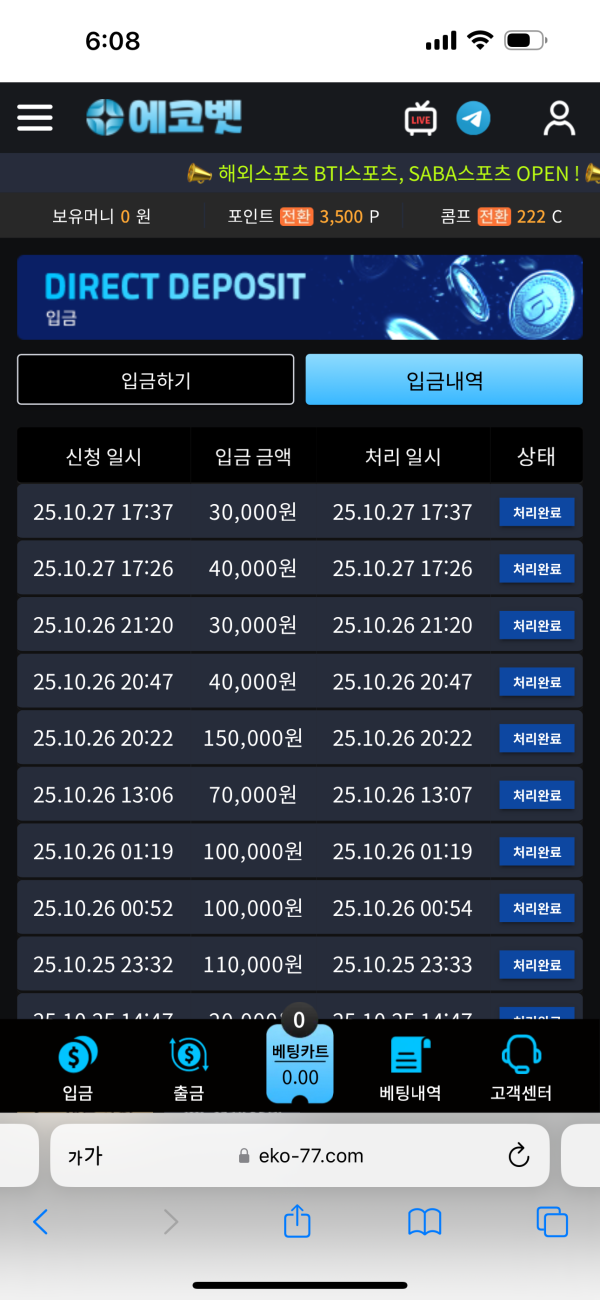600x1300 pixels.
Task: Open 고객센터 customer center
Action: click(521, 1068)
